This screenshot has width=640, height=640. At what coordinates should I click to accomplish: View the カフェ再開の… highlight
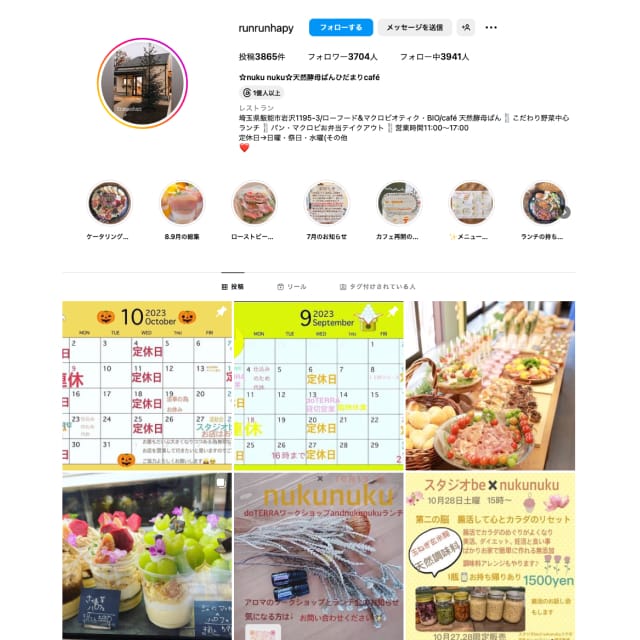[399, 203]
